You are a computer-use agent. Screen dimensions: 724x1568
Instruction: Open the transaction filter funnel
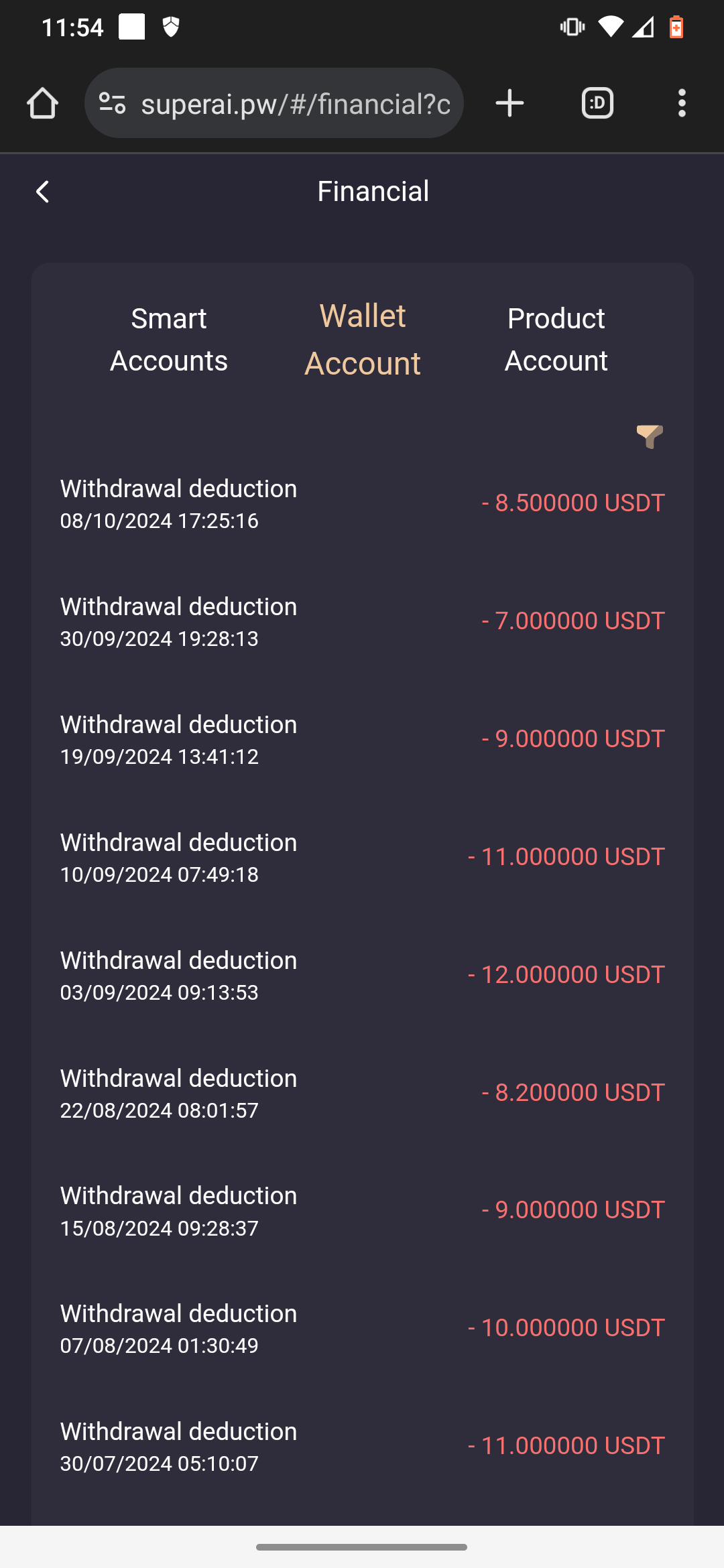point(649,436)
